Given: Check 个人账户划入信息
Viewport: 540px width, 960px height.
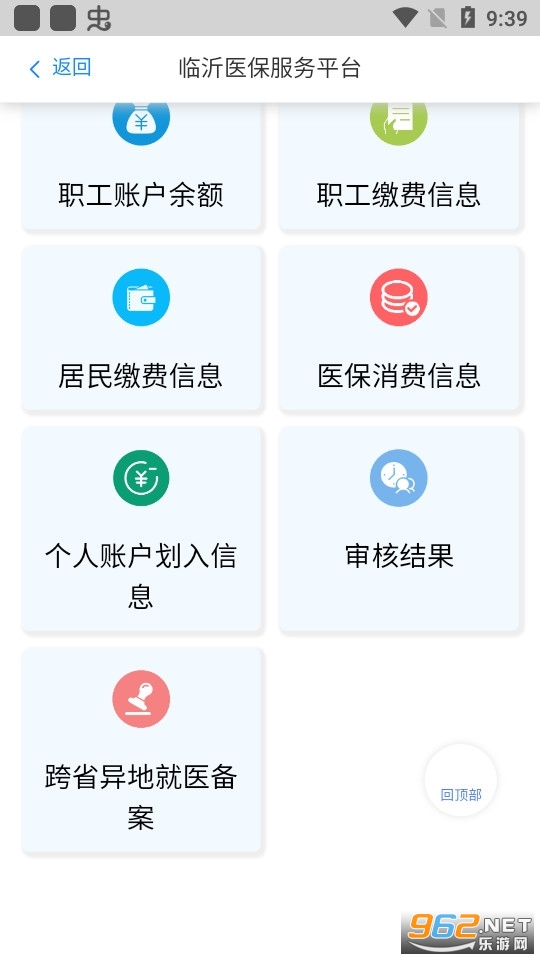Looking at the screenshot, I should [141, 529].
